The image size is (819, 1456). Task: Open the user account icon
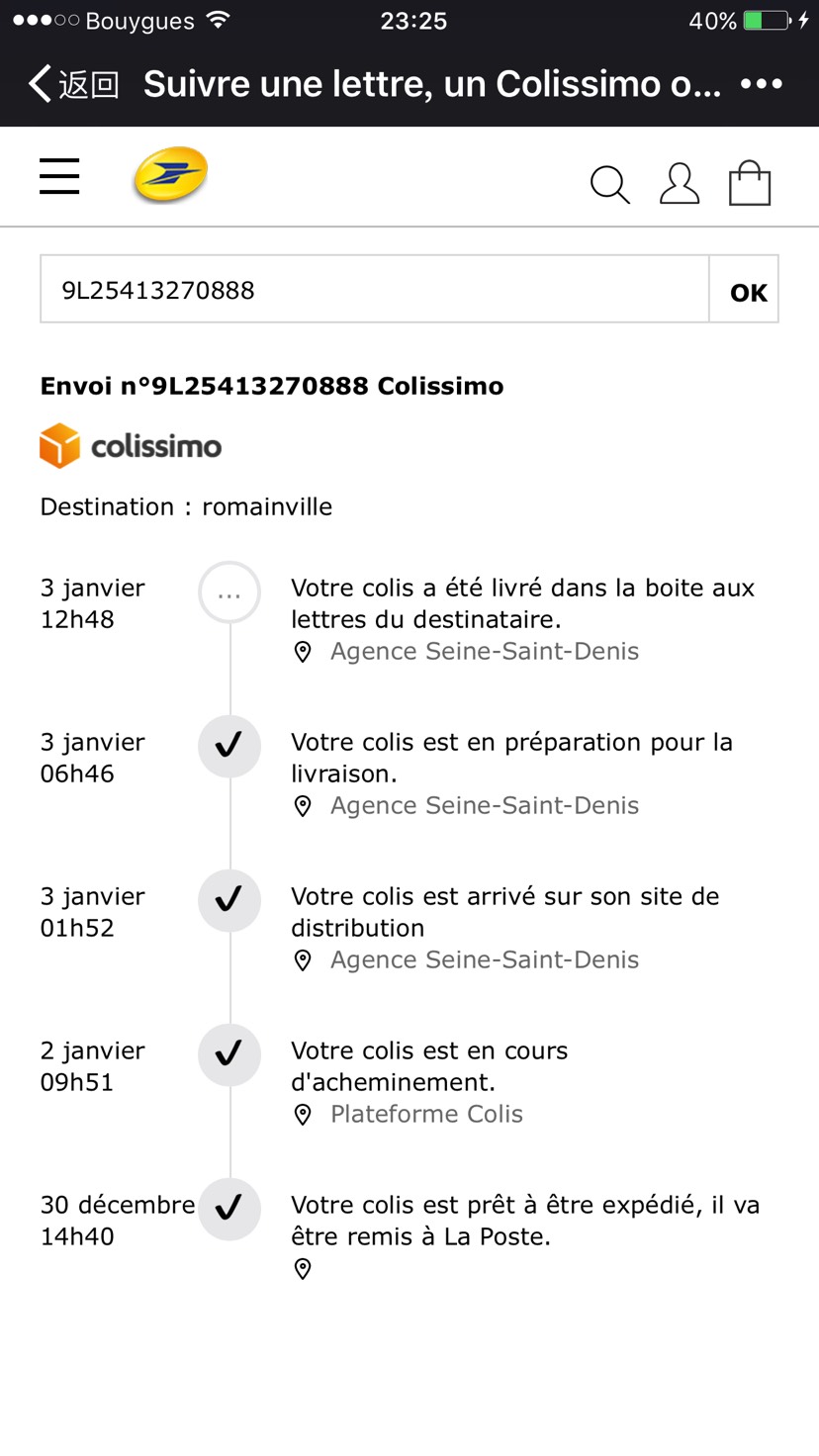coord(680,184)
